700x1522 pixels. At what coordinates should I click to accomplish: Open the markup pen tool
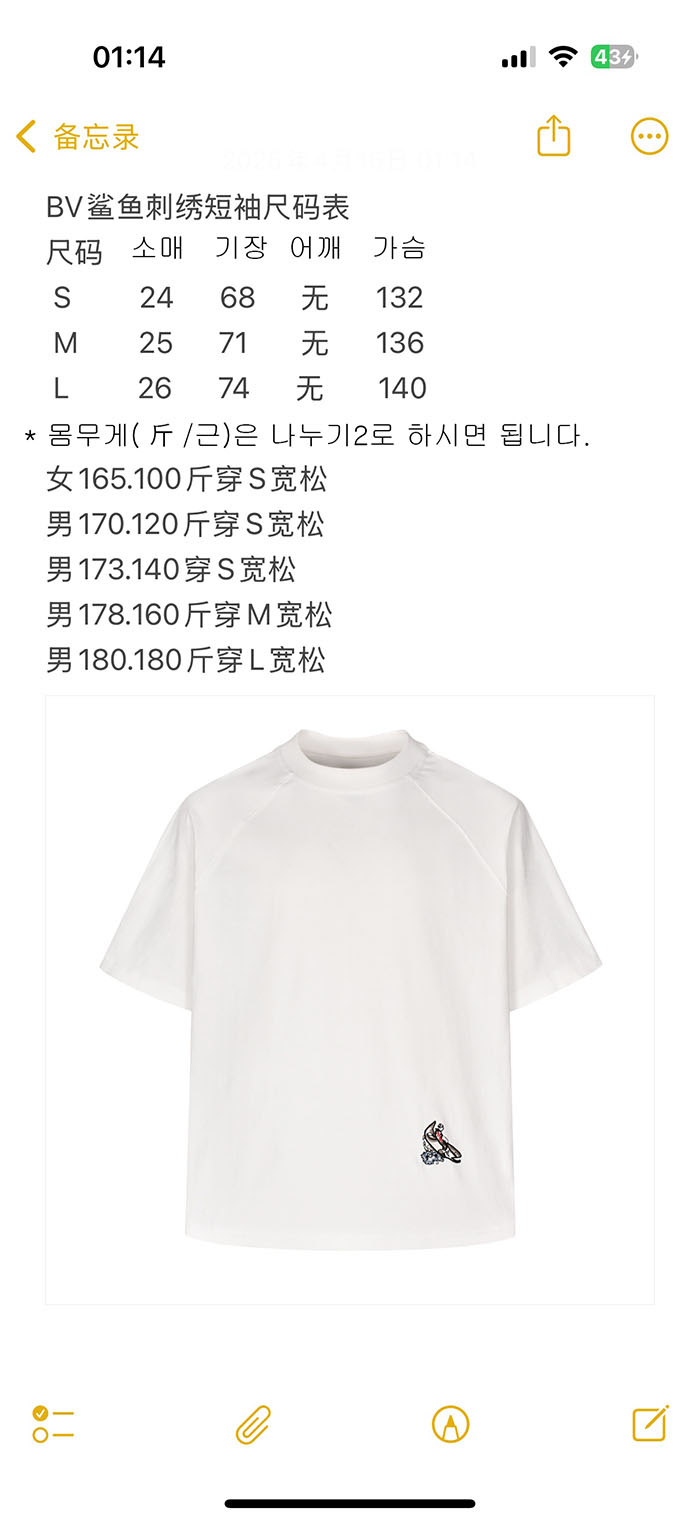coord(450,1424)
